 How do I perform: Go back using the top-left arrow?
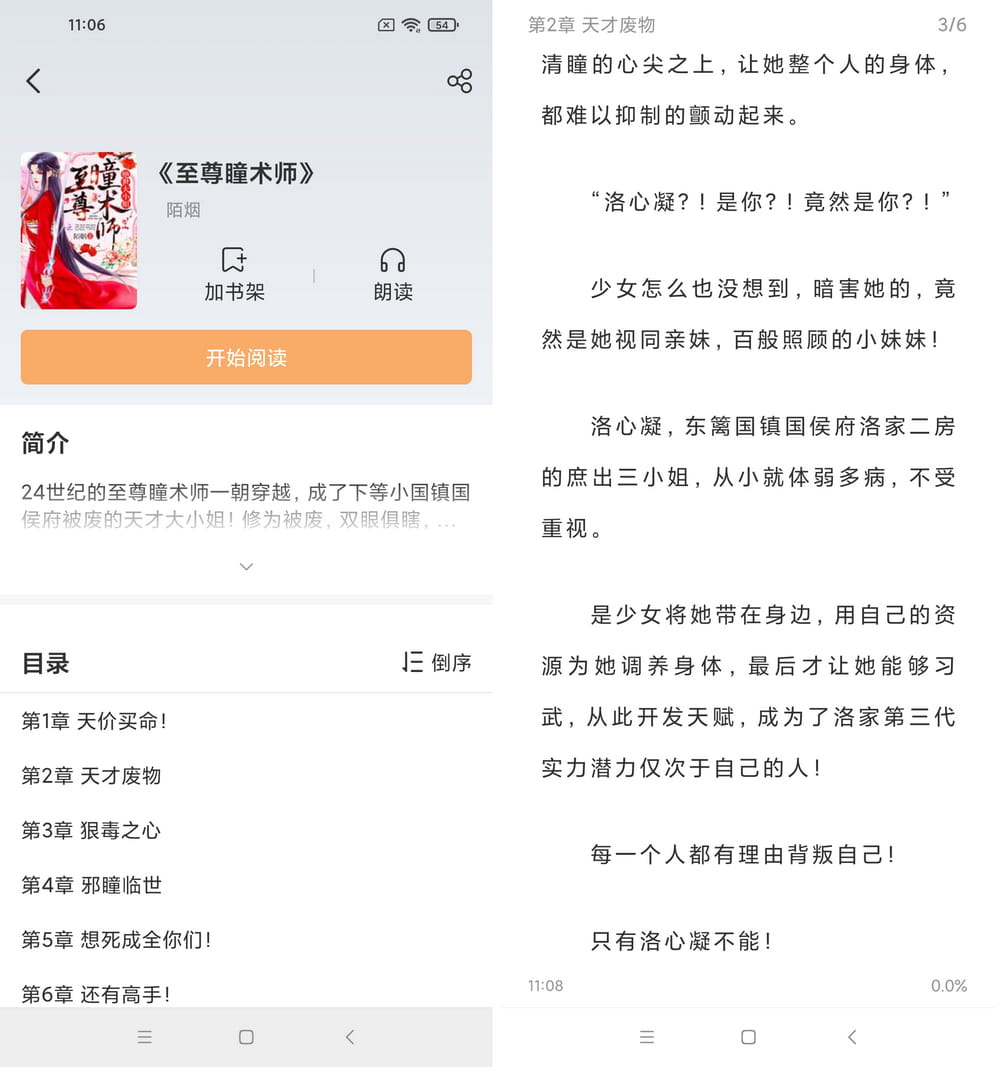click(34, 81)
